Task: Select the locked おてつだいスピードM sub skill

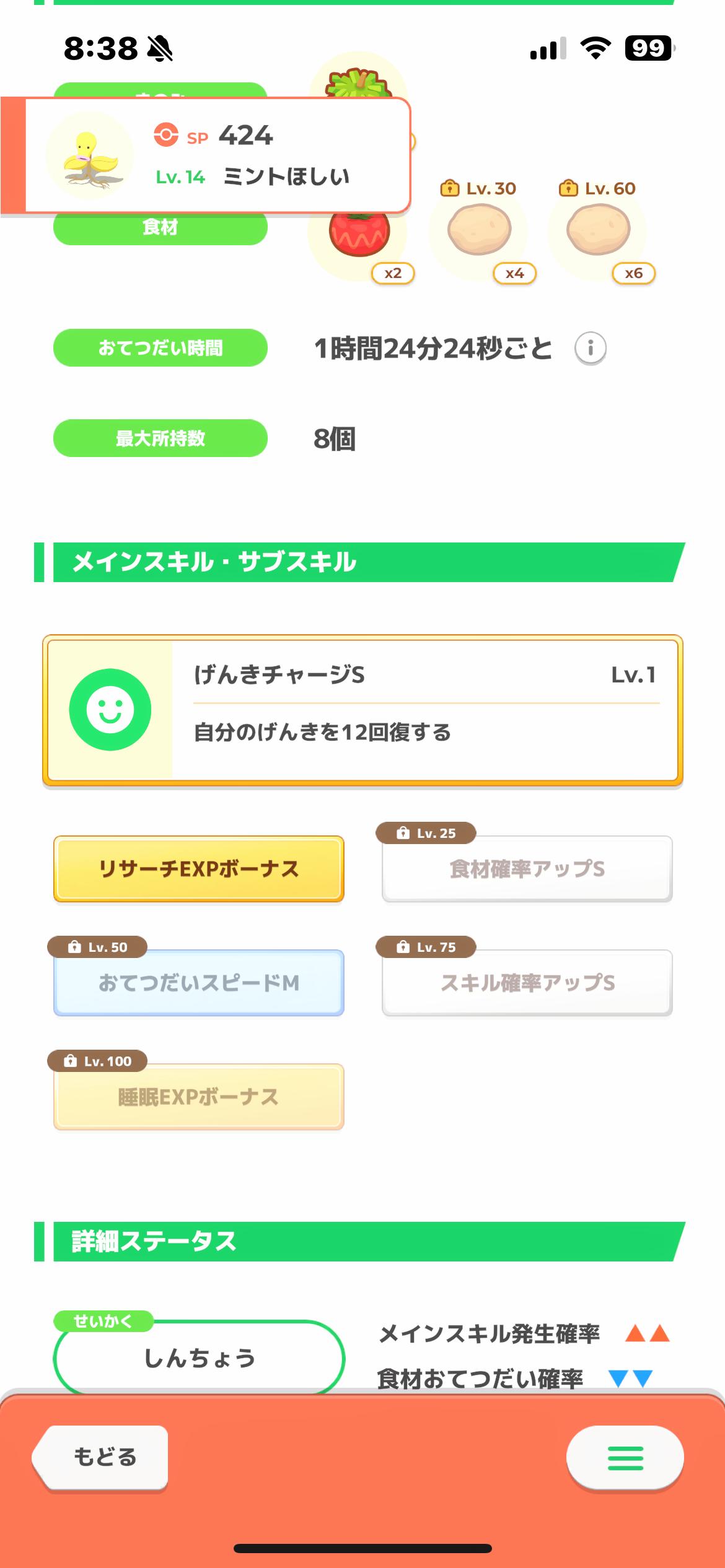Action: (x=199, y=983)
